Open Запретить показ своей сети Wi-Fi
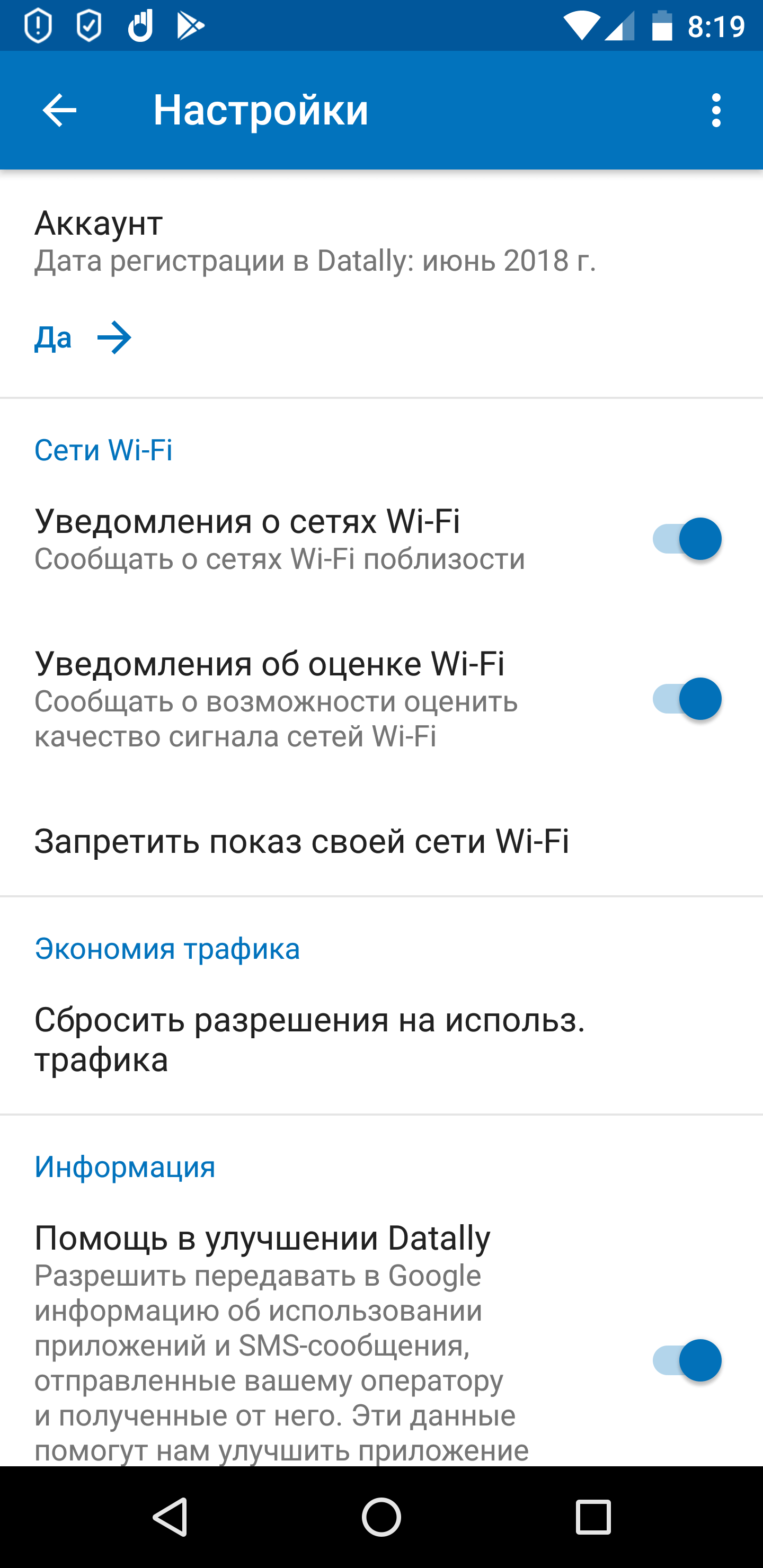The width and height of the screenshot is (763, 1568). (x=301, y=841)
